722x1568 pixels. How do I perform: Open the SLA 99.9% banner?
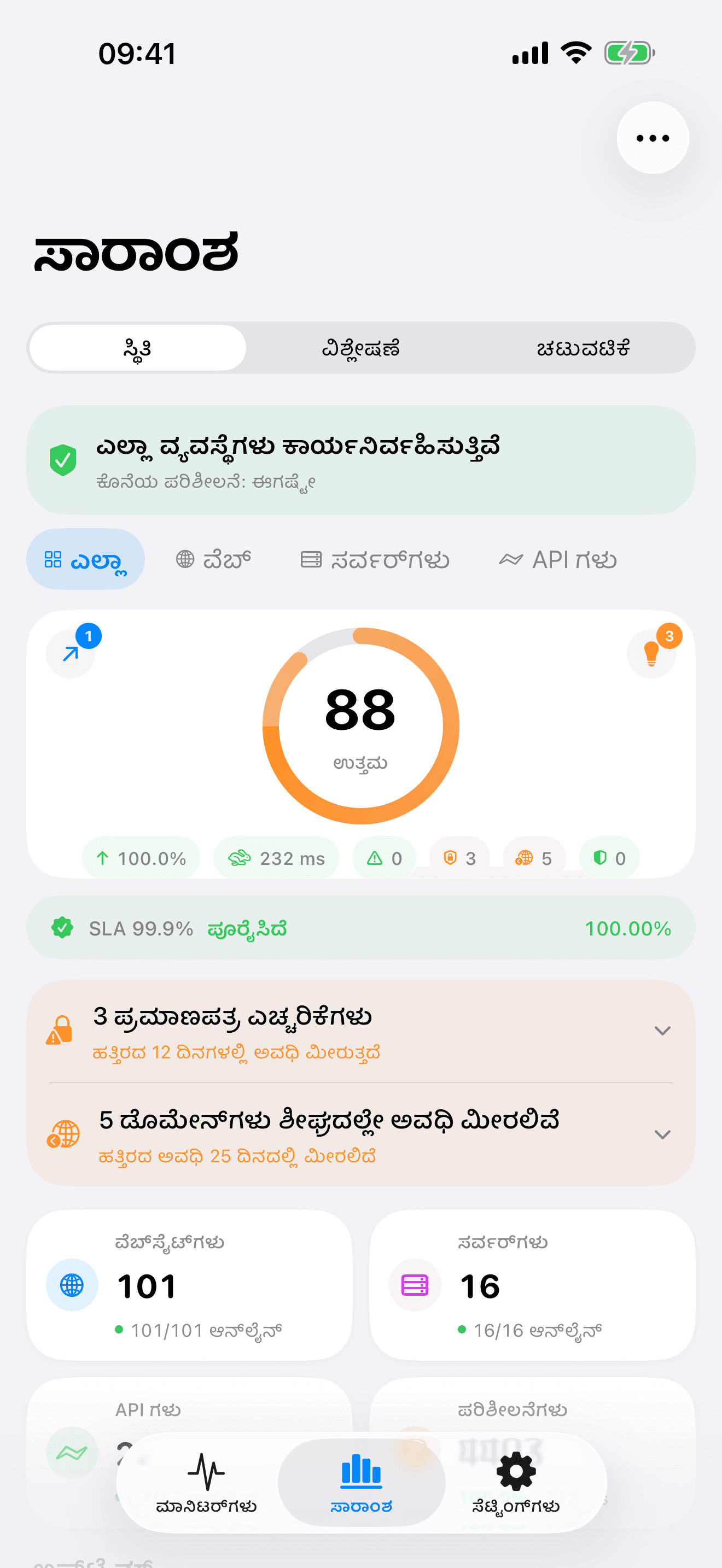coord(362,928)
